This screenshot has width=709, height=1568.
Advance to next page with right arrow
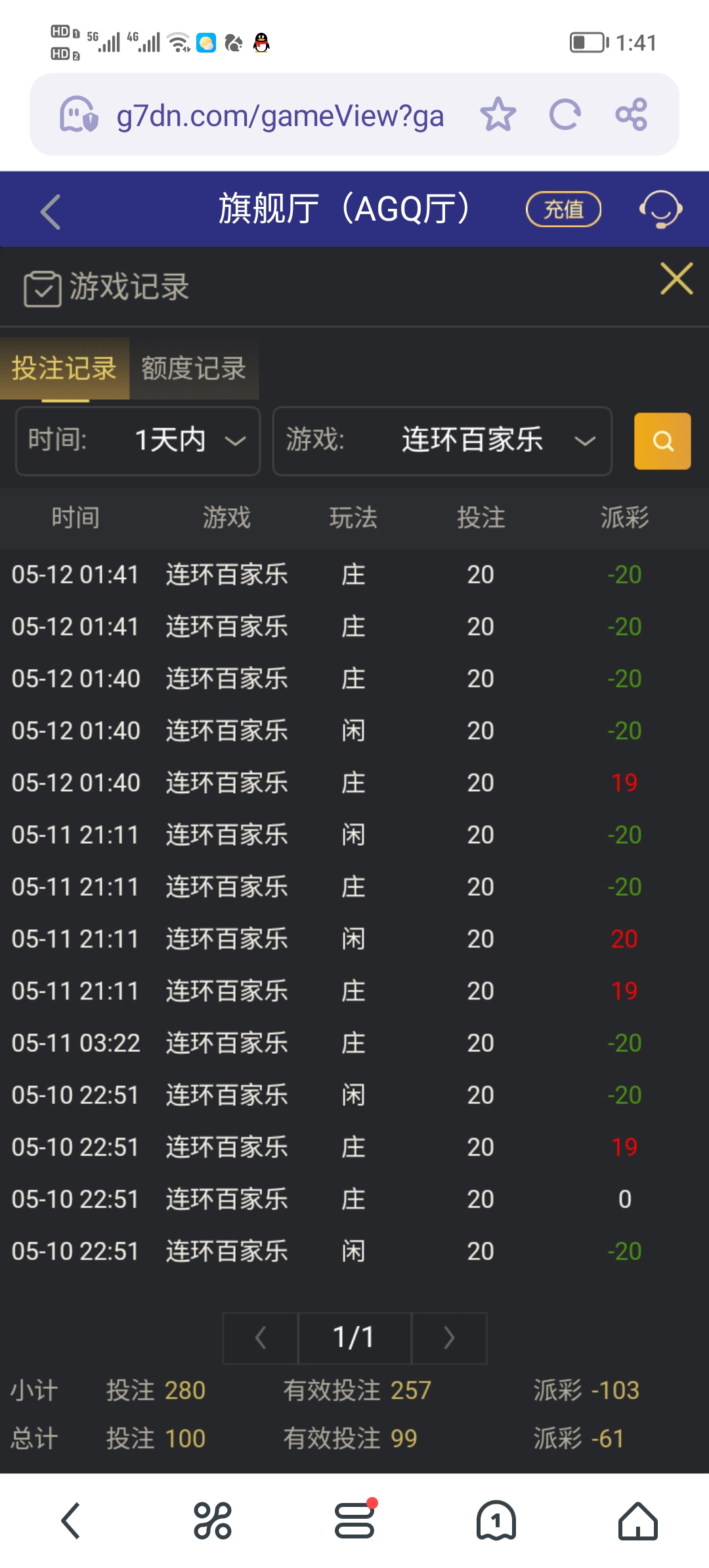pos(449,1338)
